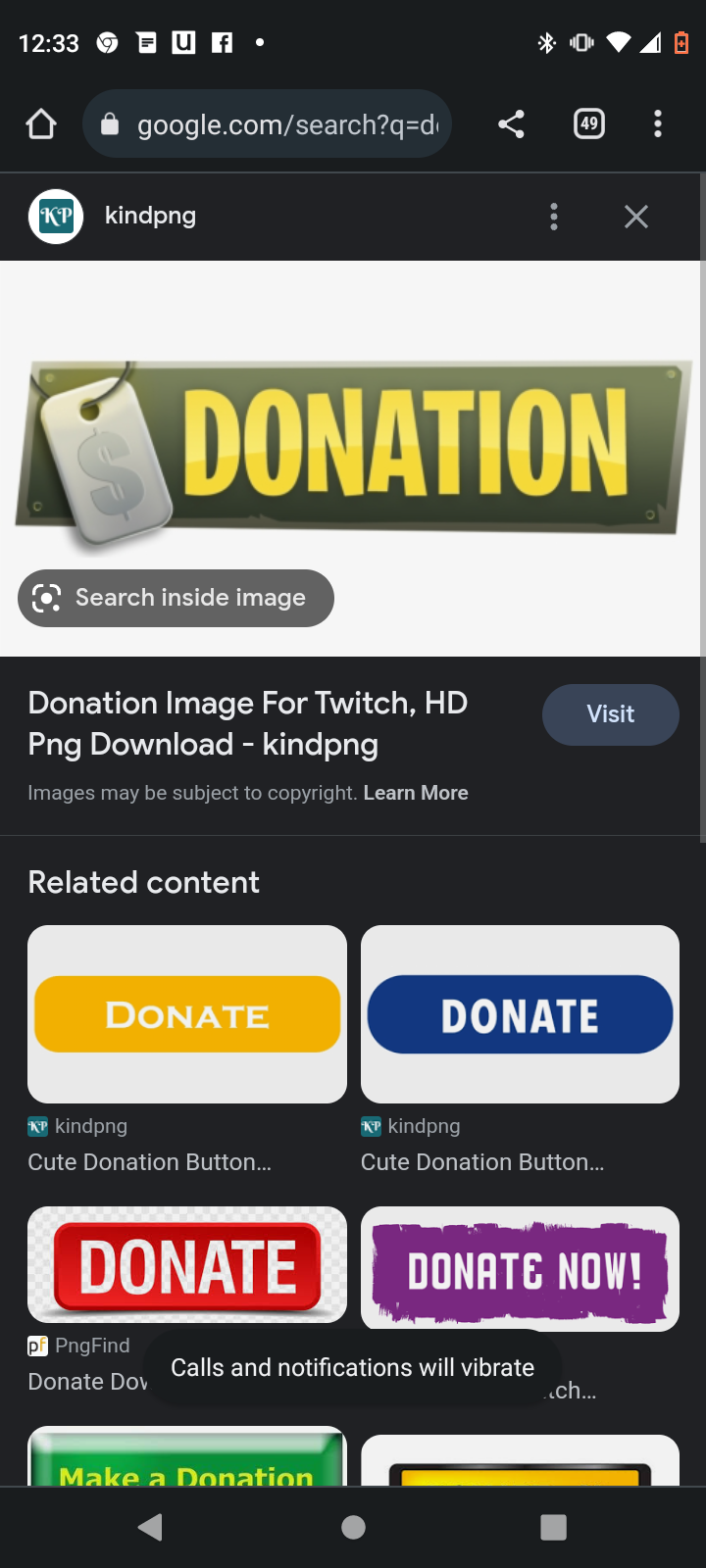Viewport: 706px width, 1568px height.
Task: Open the purple Donate Now image
Action: pos(520,1269)
